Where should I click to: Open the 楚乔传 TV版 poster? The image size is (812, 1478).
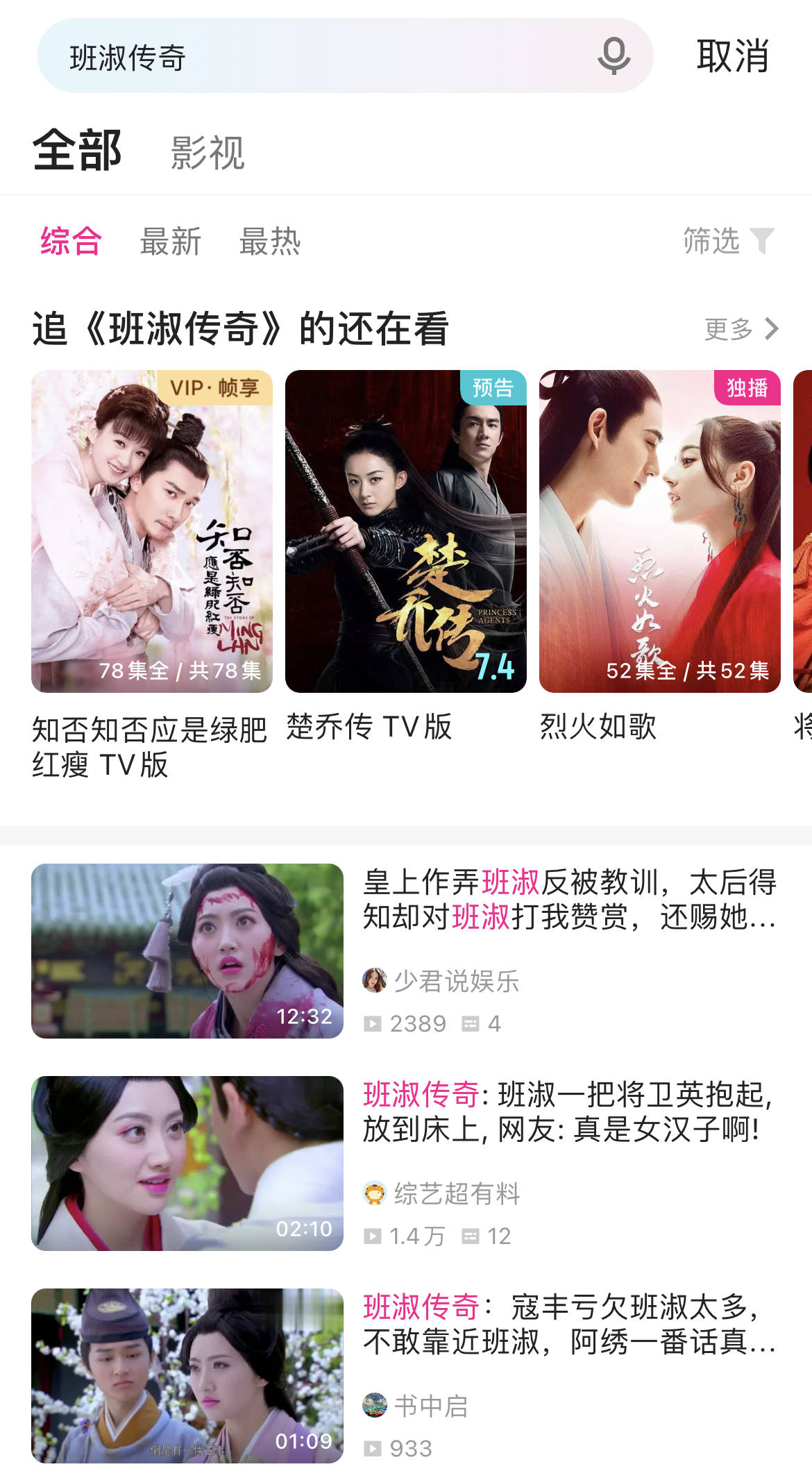405,531
